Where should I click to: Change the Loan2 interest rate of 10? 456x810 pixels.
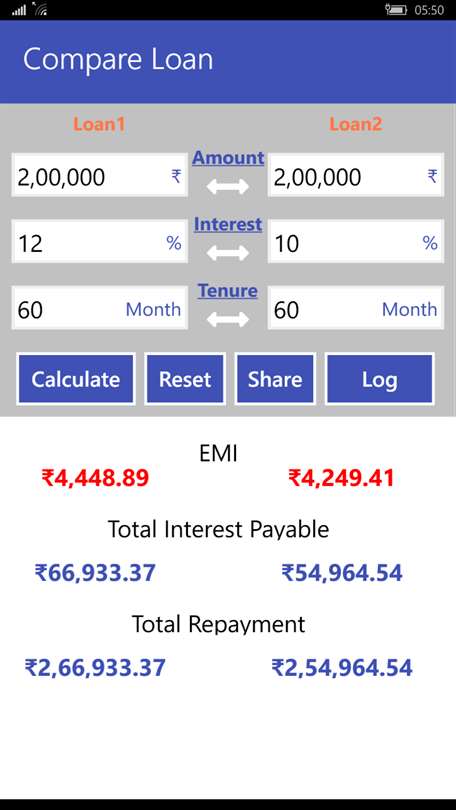coord(356,241)
